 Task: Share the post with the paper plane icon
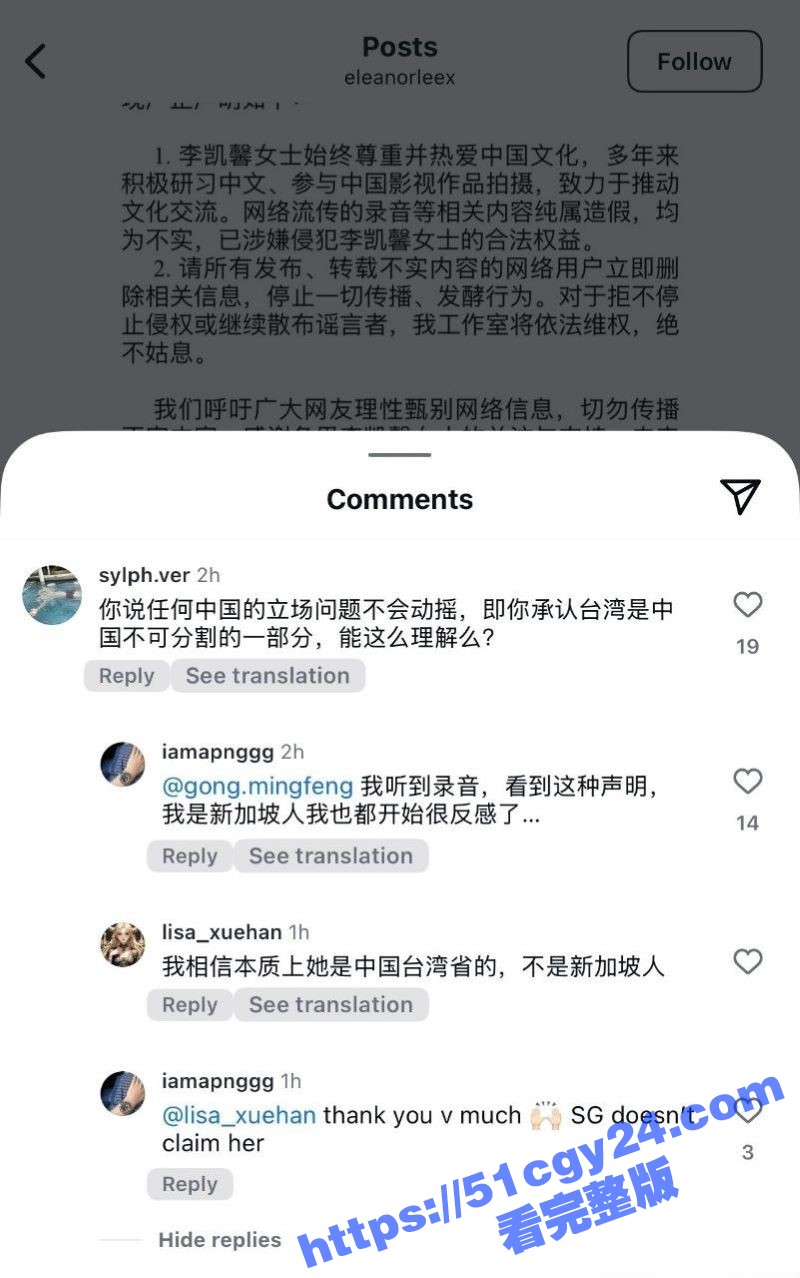coord(740,496)
